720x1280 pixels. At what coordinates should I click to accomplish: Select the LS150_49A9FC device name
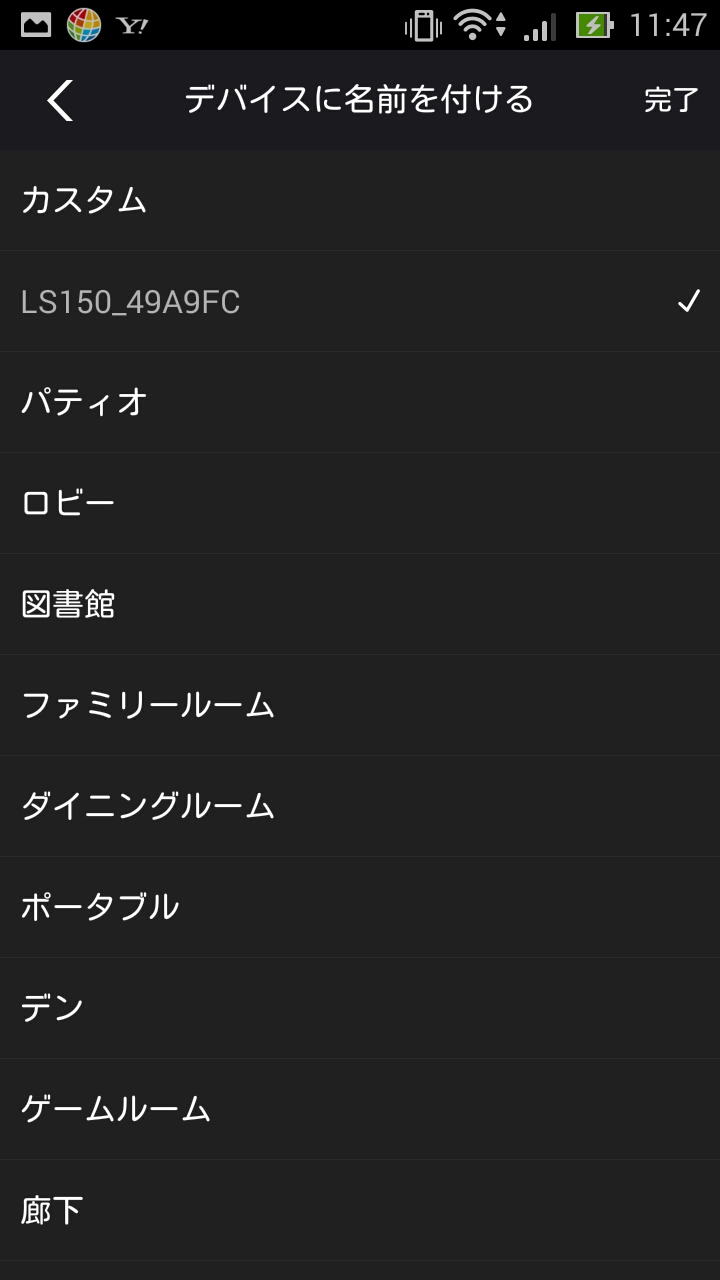coord(130,302)
